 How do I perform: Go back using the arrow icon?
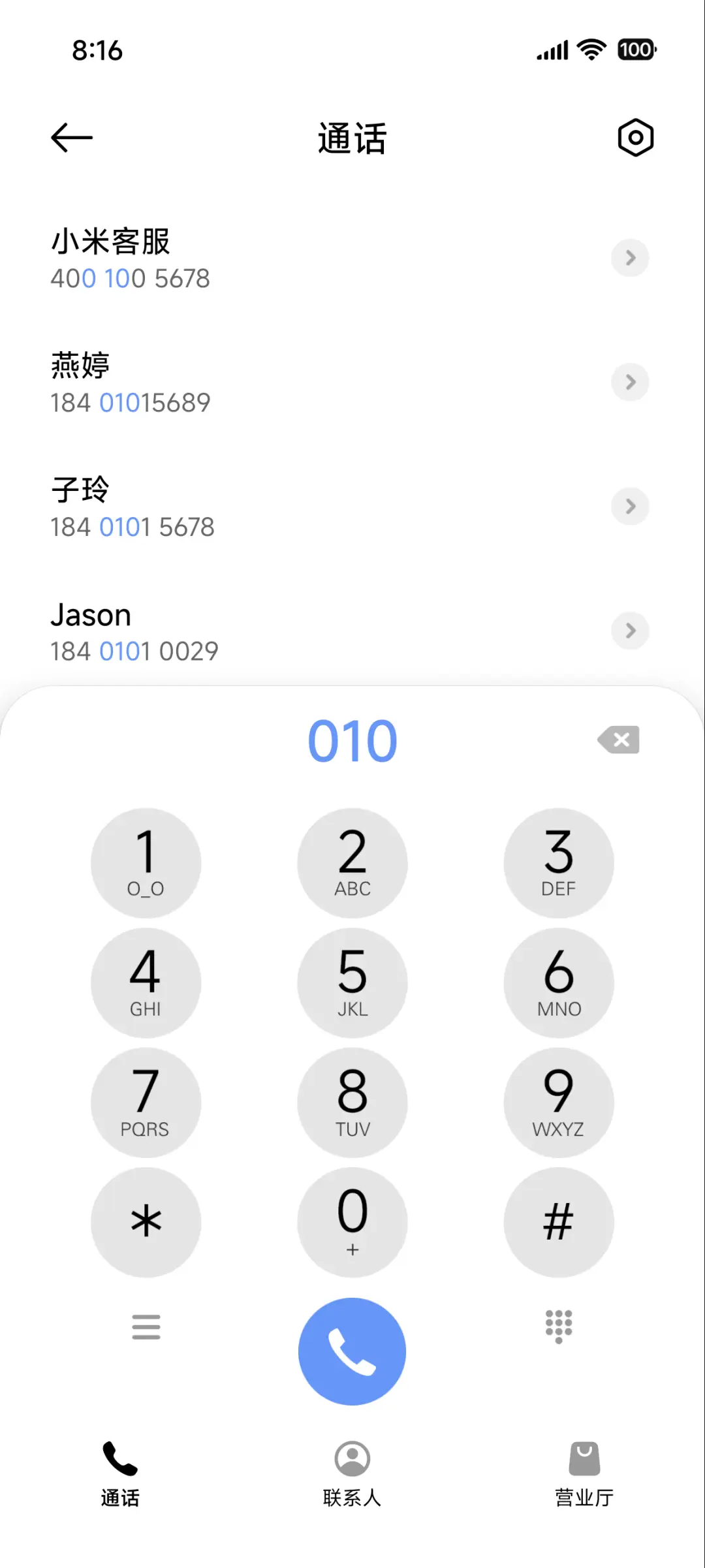click(72, 138)
